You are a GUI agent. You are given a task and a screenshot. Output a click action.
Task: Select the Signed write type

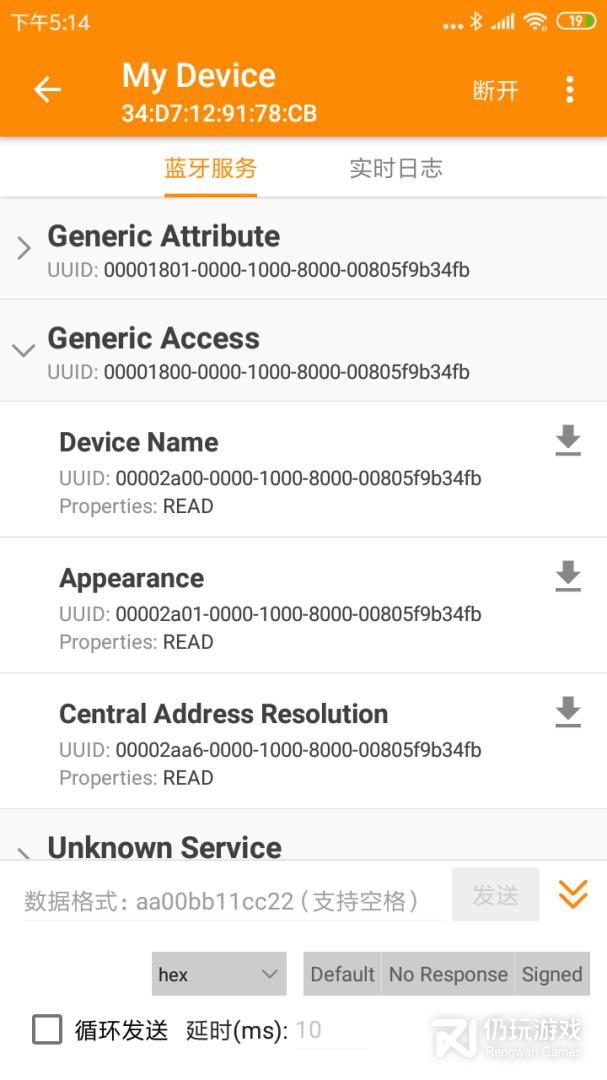coord(552,974)
